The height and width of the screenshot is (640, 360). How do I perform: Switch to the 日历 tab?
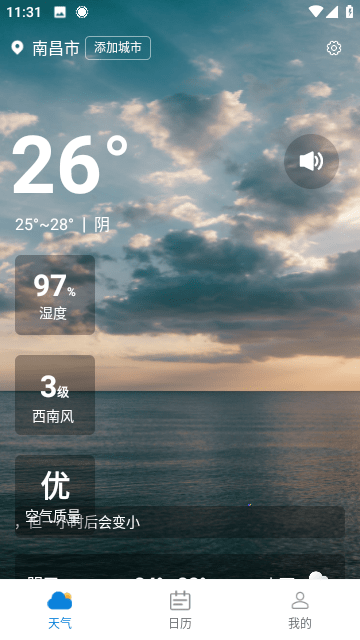[x=180, y=610]
